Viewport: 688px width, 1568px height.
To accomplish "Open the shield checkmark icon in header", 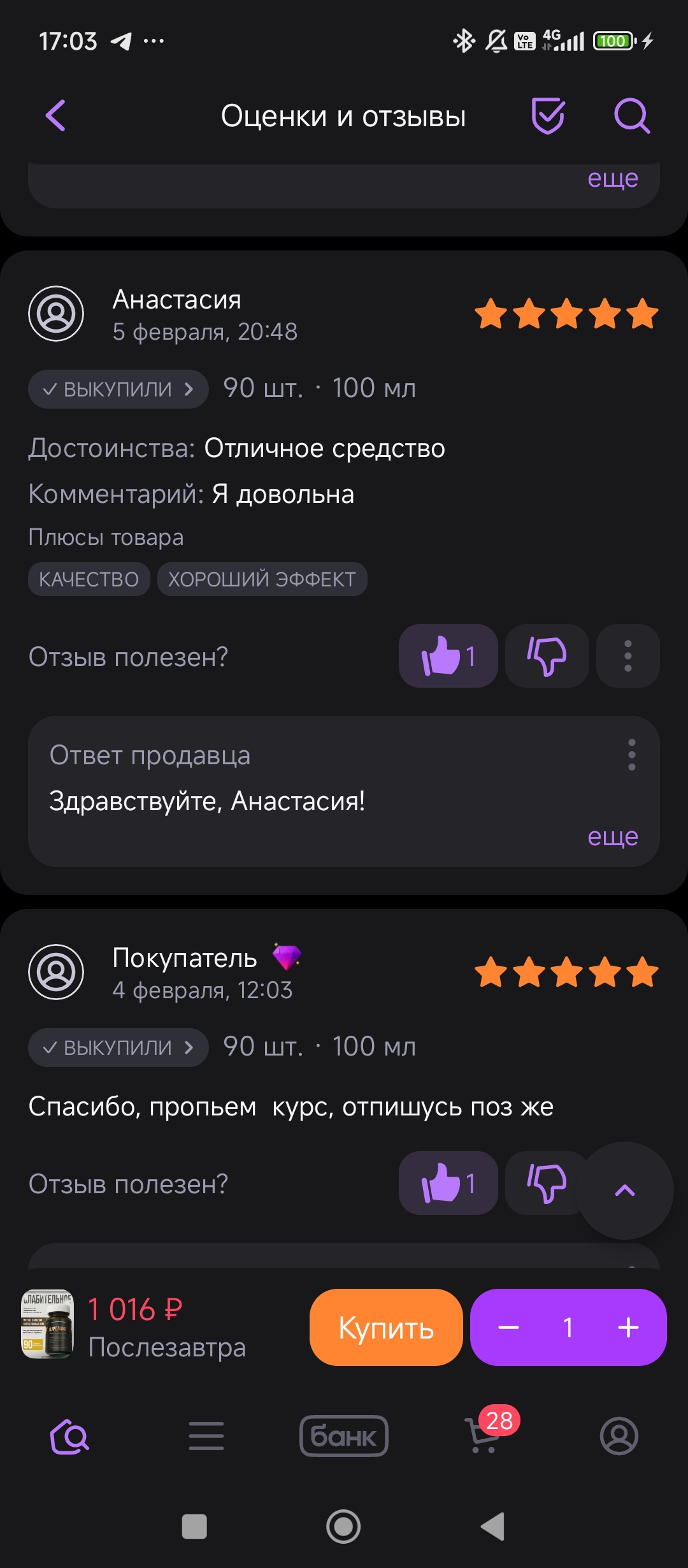I will [548, 116].
